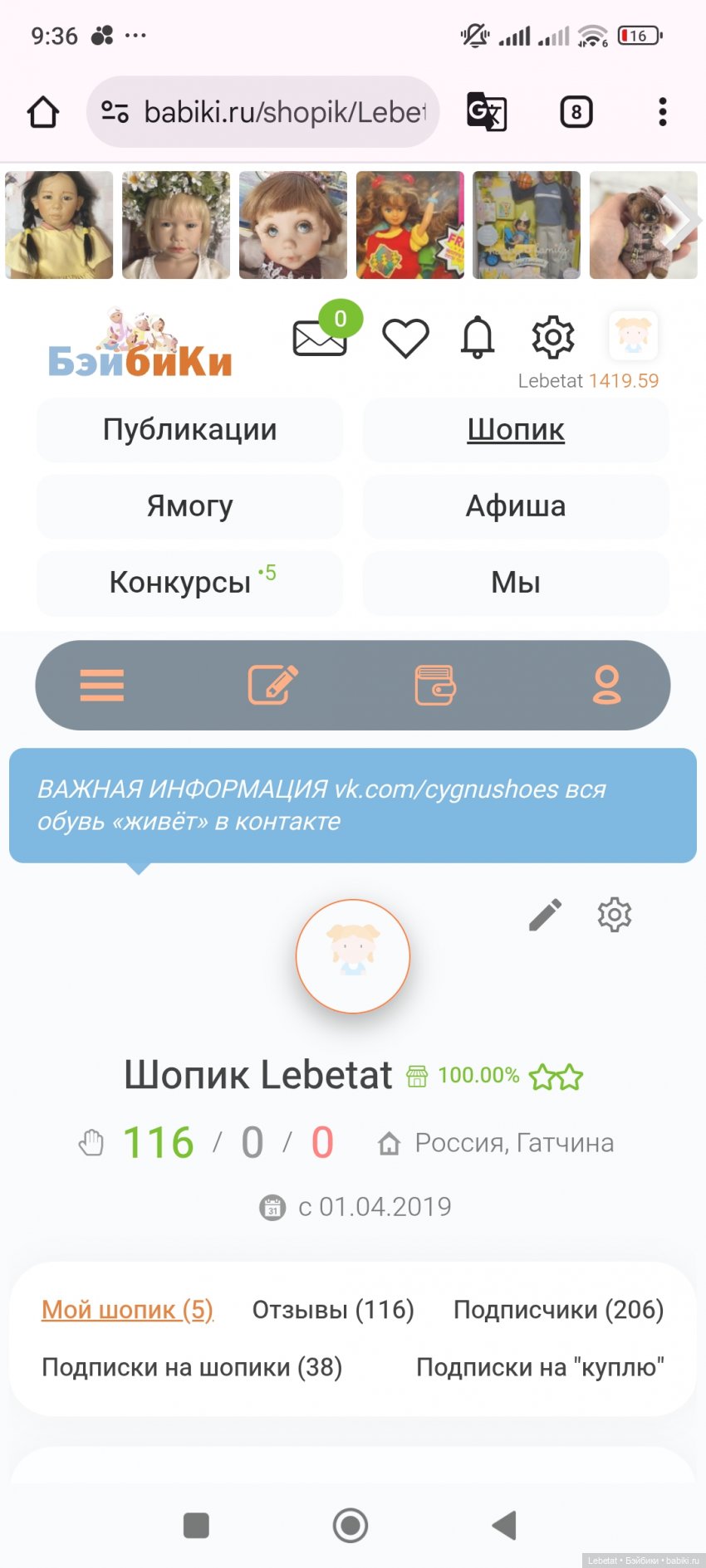
Task: Switch to the Отзывы (116) tab
Action: pos(333,1310)
